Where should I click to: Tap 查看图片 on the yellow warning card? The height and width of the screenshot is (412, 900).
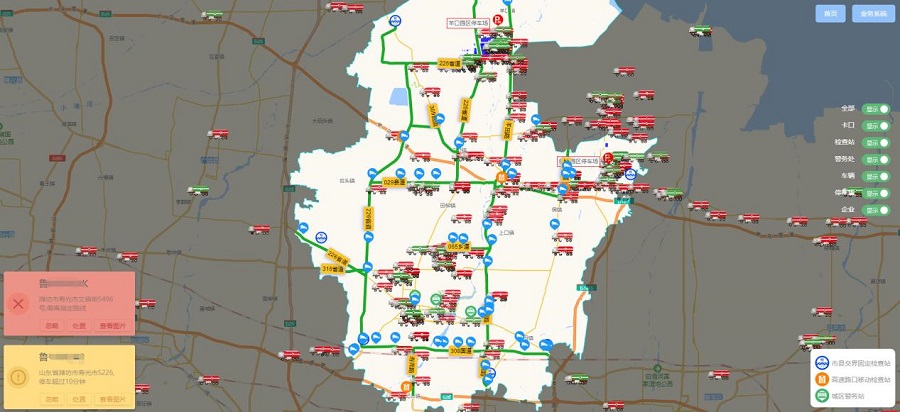[x=113, y=399]
